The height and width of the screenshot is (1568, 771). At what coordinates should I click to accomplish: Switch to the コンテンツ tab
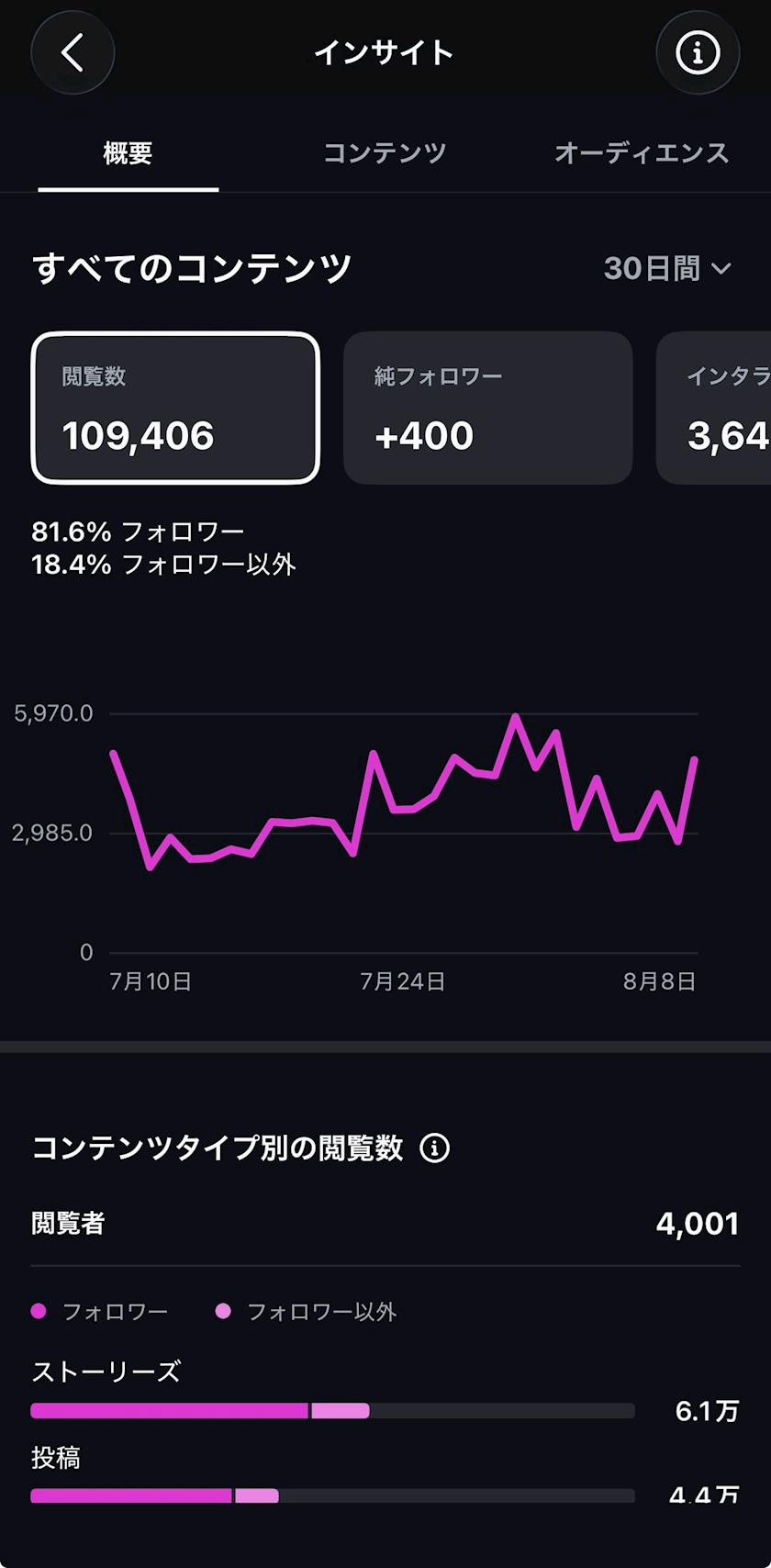[x=385, y=152]
